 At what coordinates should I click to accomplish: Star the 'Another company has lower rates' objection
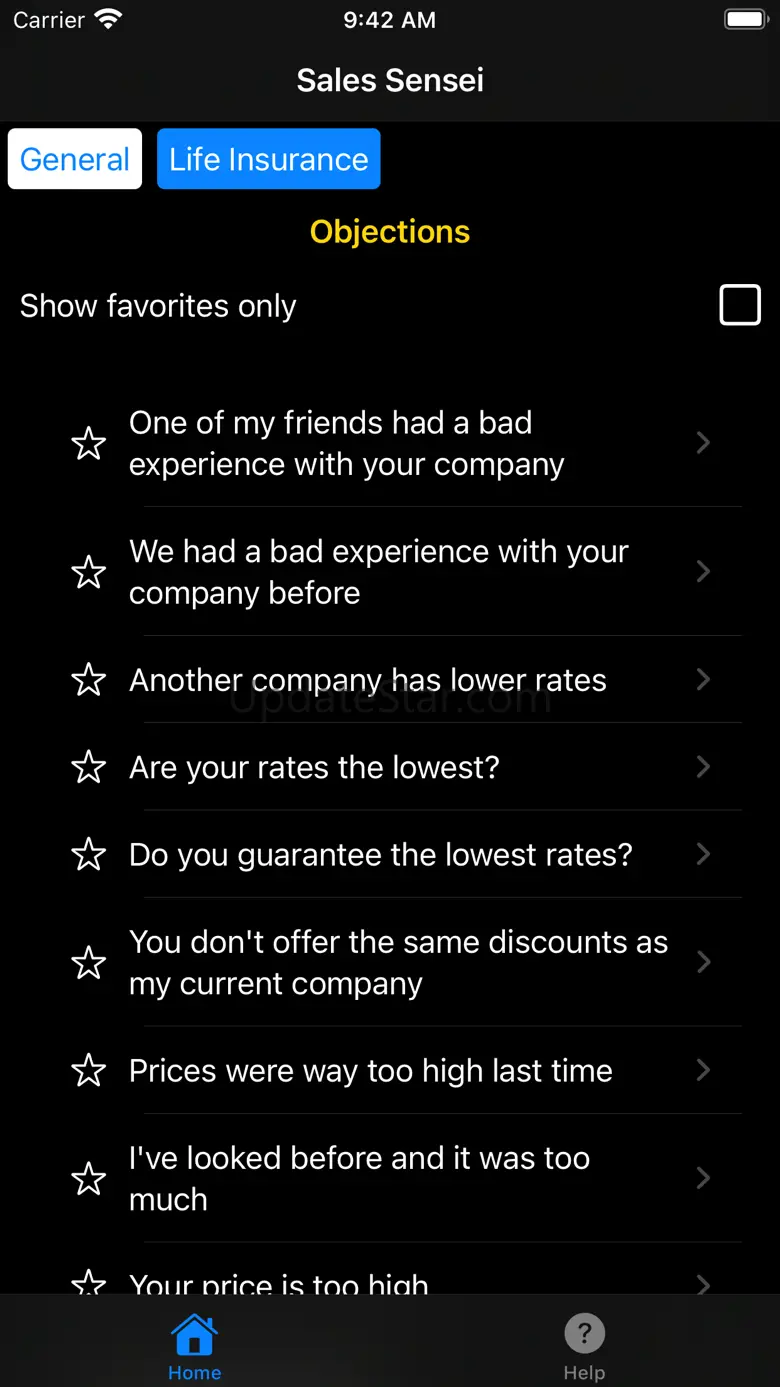click(x=89, y=680)
